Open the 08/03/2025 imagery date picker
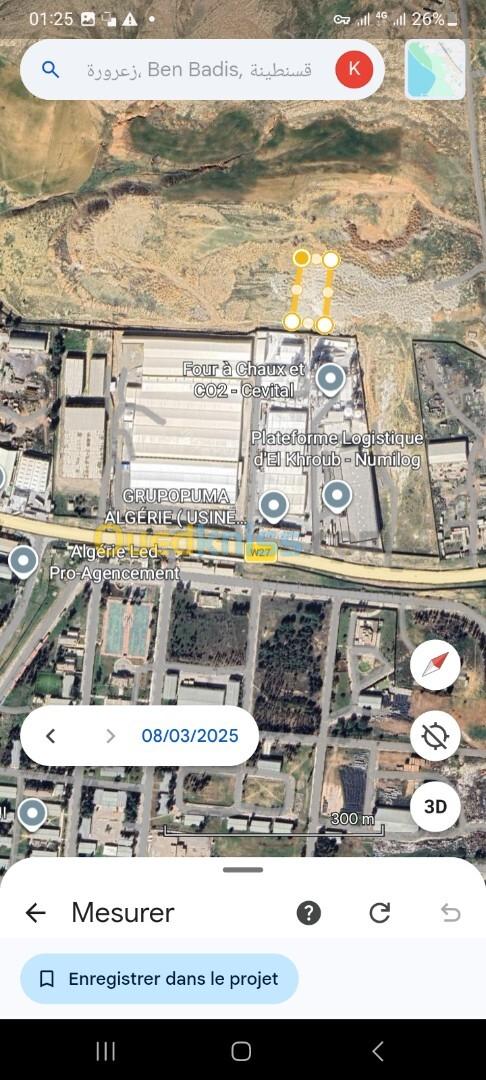This screenshot has width=486, height=1080. point(190,736)
